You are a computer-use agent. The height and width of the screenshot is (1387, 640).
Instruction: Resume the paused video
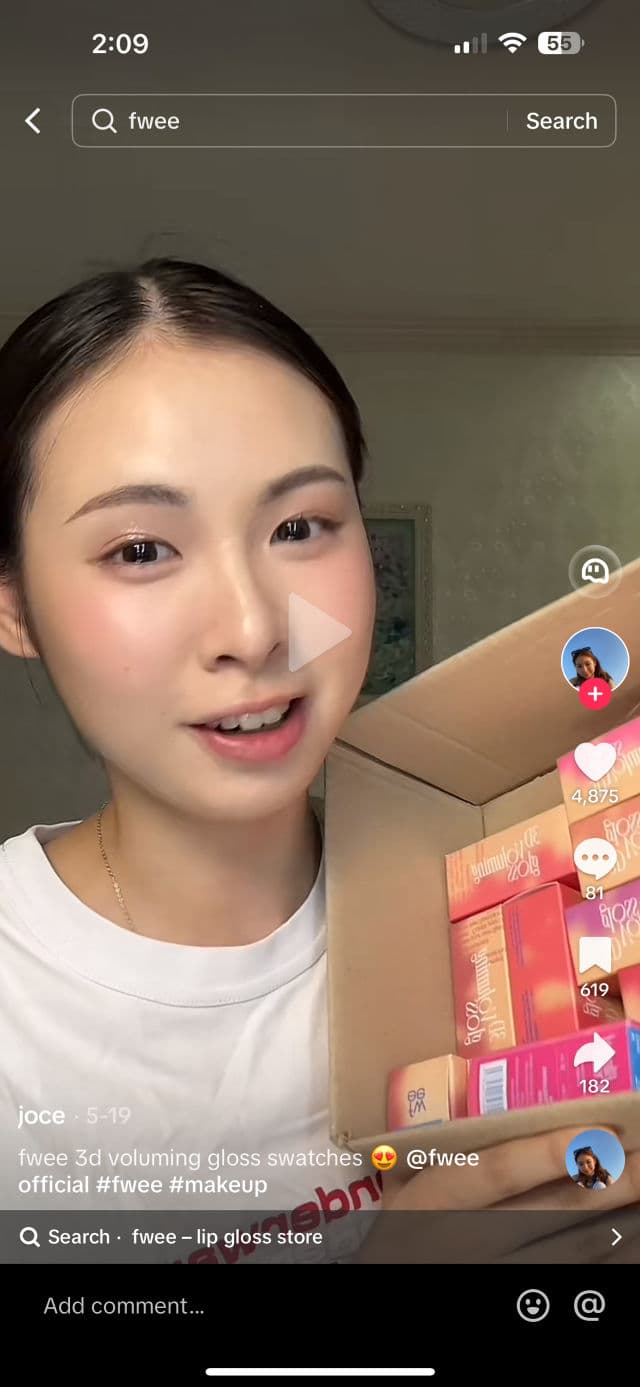click(x=319, y=632)
